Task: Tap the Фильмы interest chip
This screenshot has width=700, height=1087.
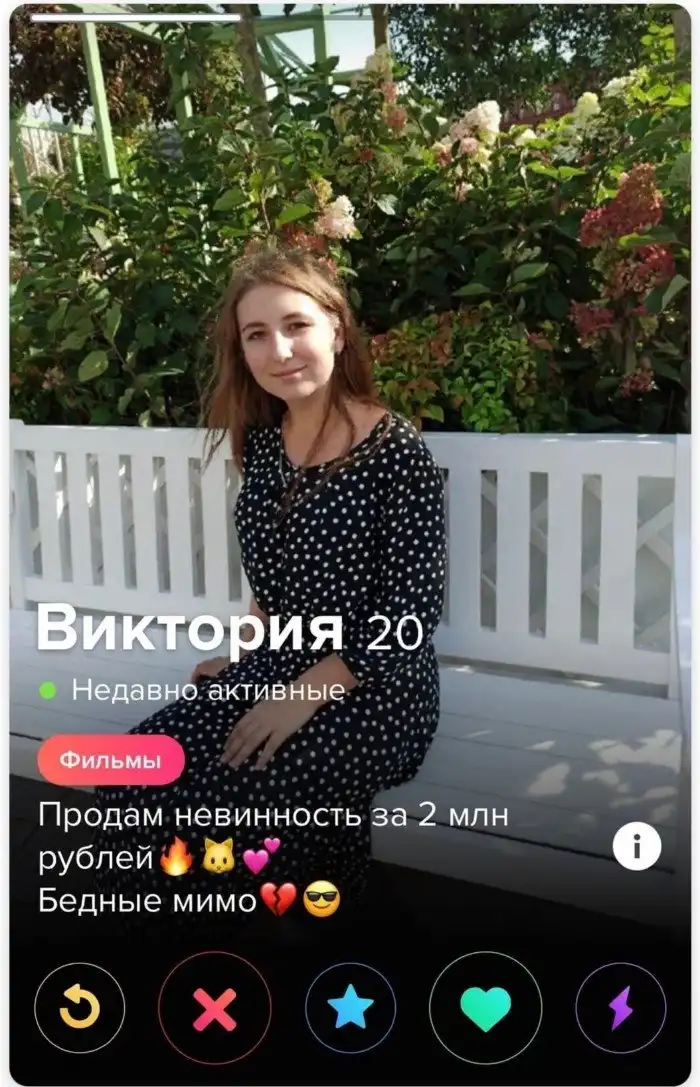Action: point(111,760)
